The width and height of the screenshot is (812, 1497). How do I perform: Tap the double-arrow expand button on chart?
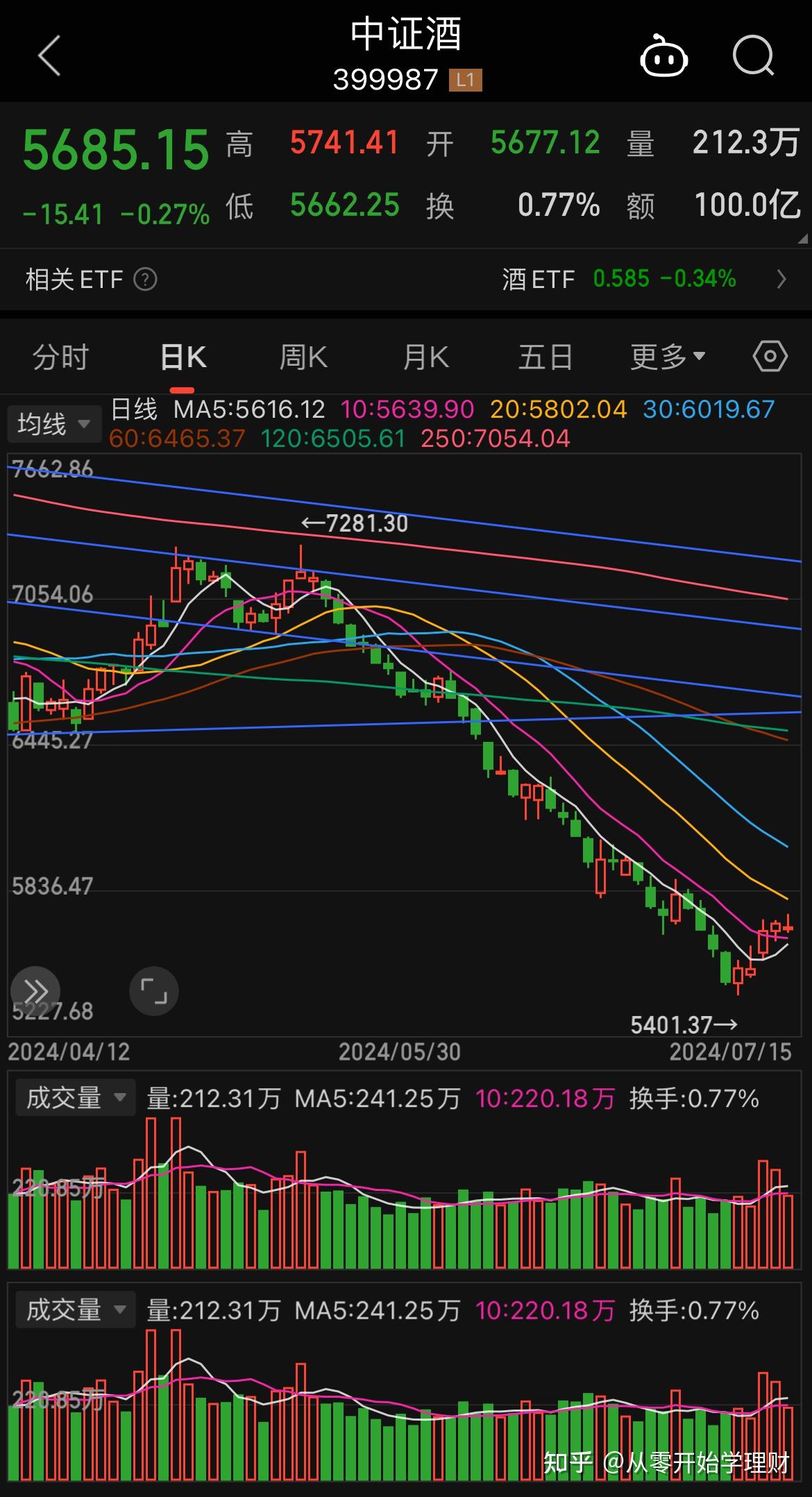click(35, 990)
